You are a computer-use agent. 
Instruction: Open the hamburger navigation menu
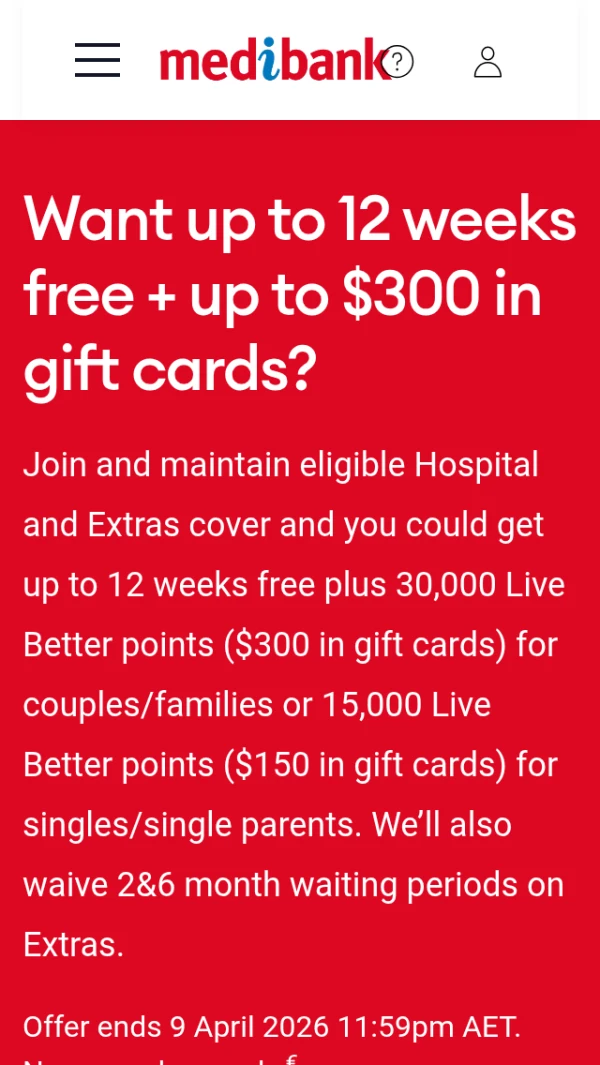[x=97, y=61]
